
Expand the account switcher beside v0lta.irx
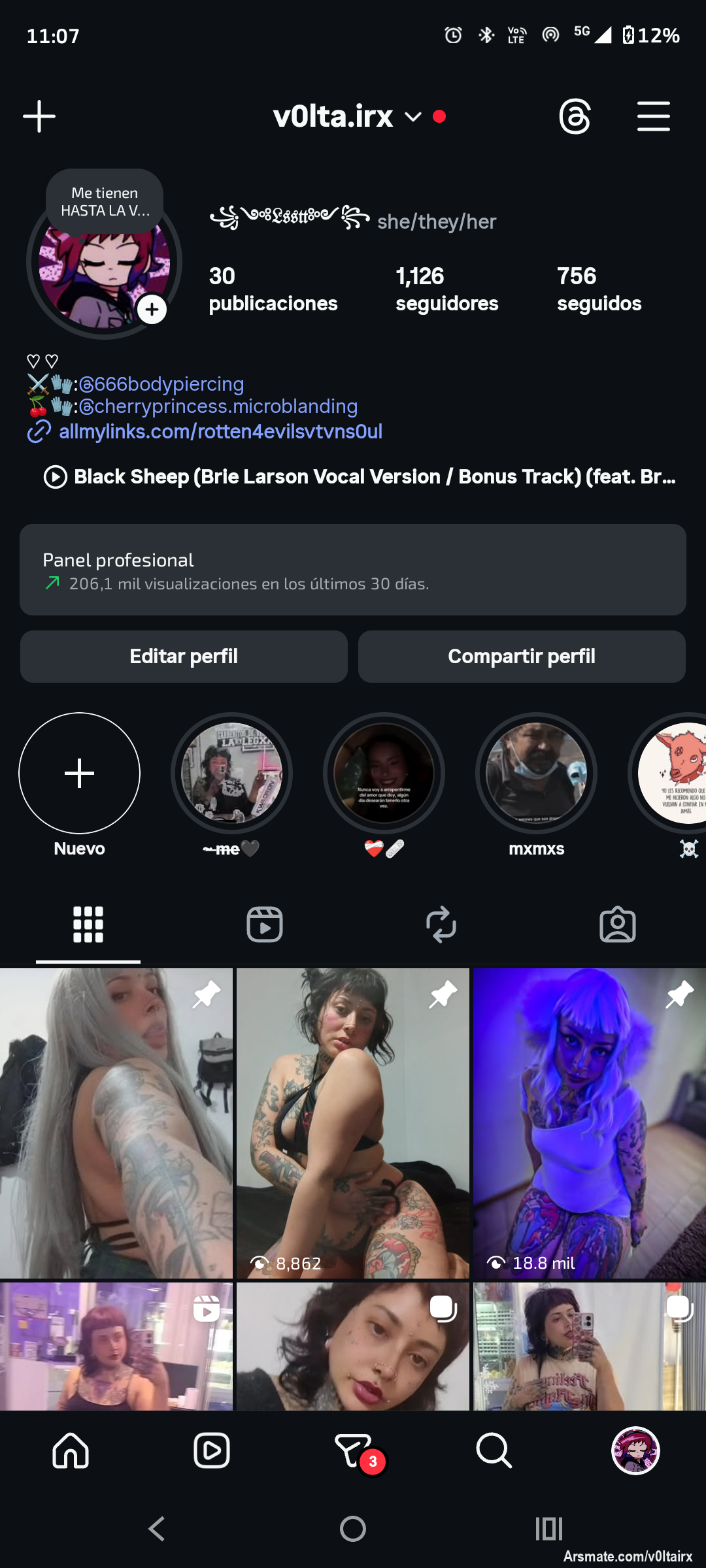coord(412,118)
